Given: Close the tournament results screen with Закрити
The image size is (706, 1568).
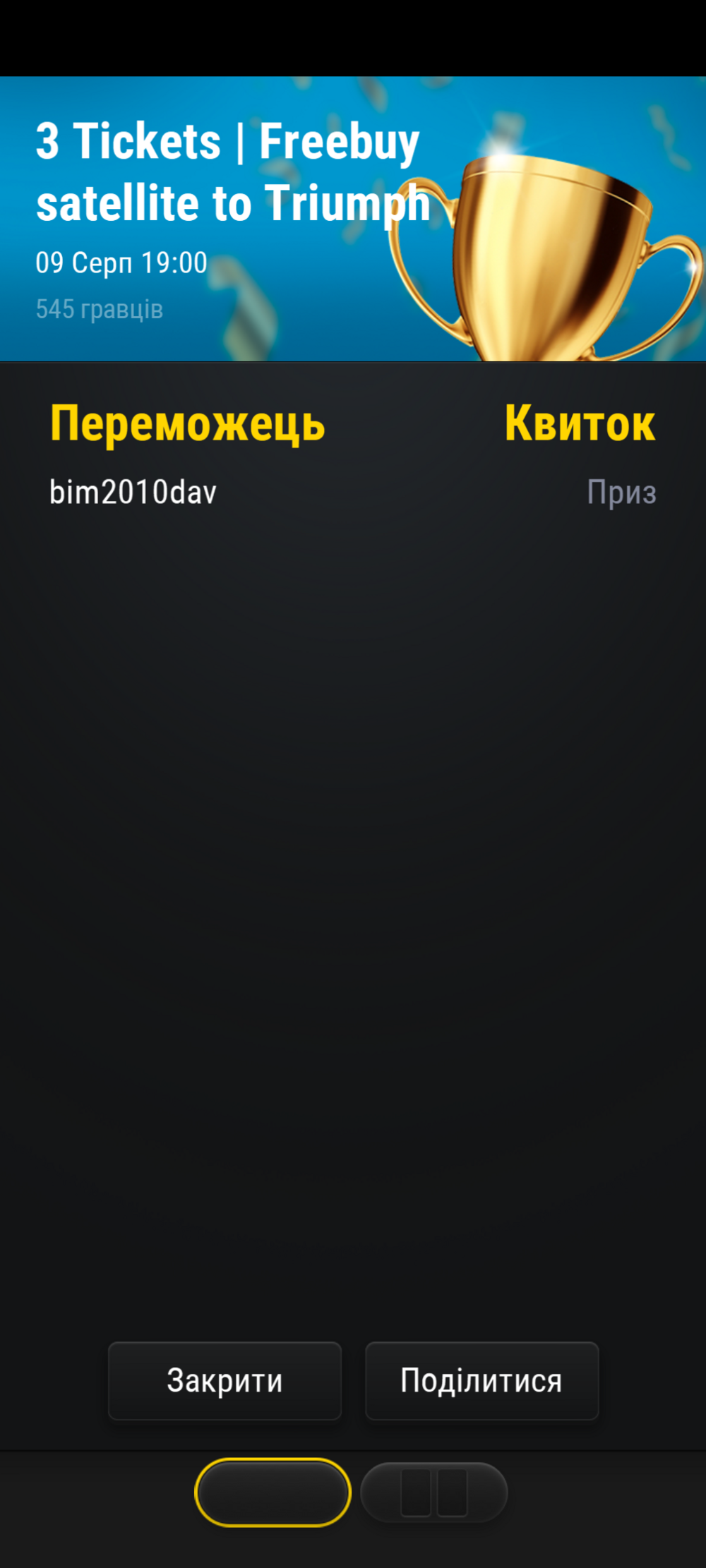Looking at the screenshot, I should click(225, 1380).
